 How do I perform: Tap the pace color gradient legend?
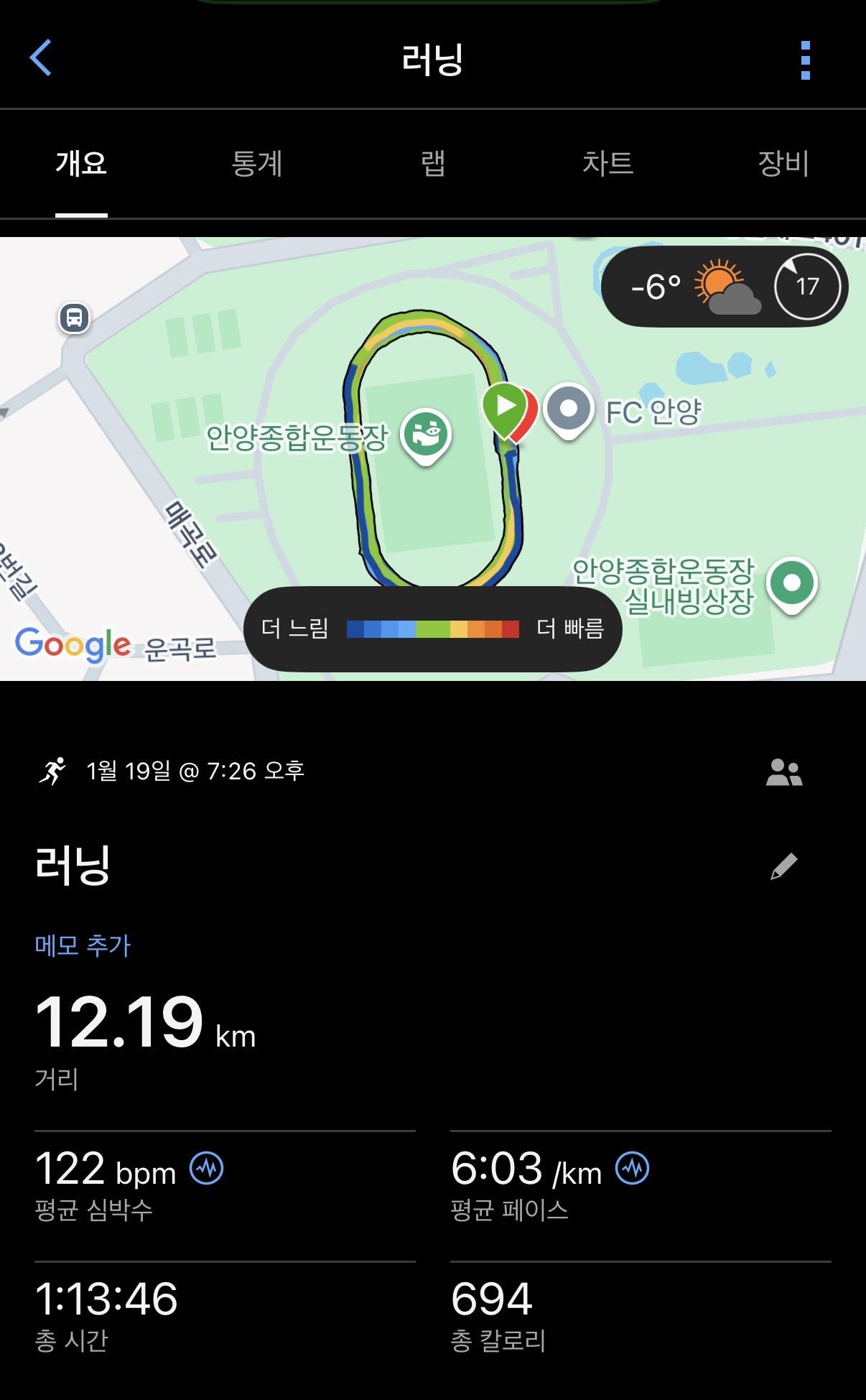[x=433, y=628]
